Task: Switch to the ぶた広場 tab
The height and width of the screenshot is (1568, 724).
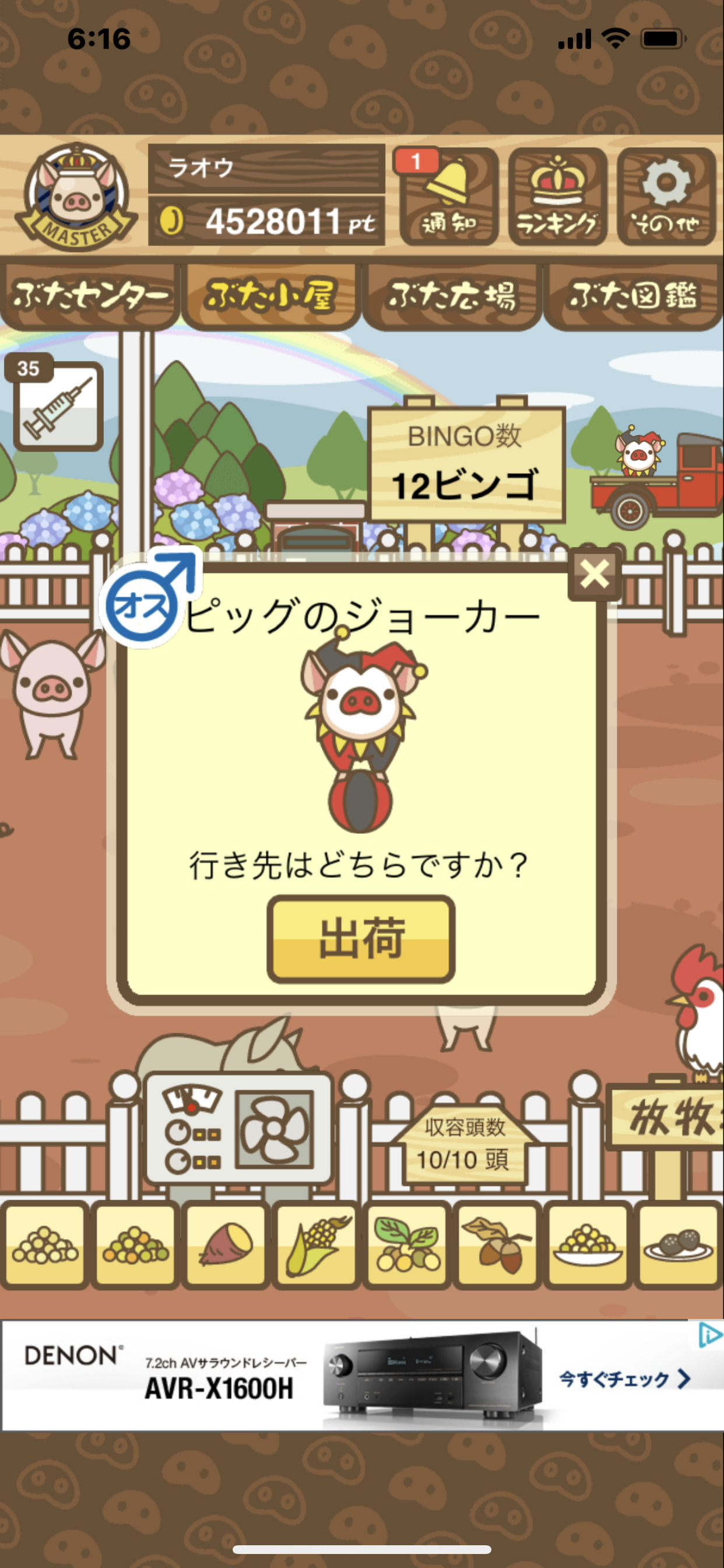Action: click(x=451, y=296)
